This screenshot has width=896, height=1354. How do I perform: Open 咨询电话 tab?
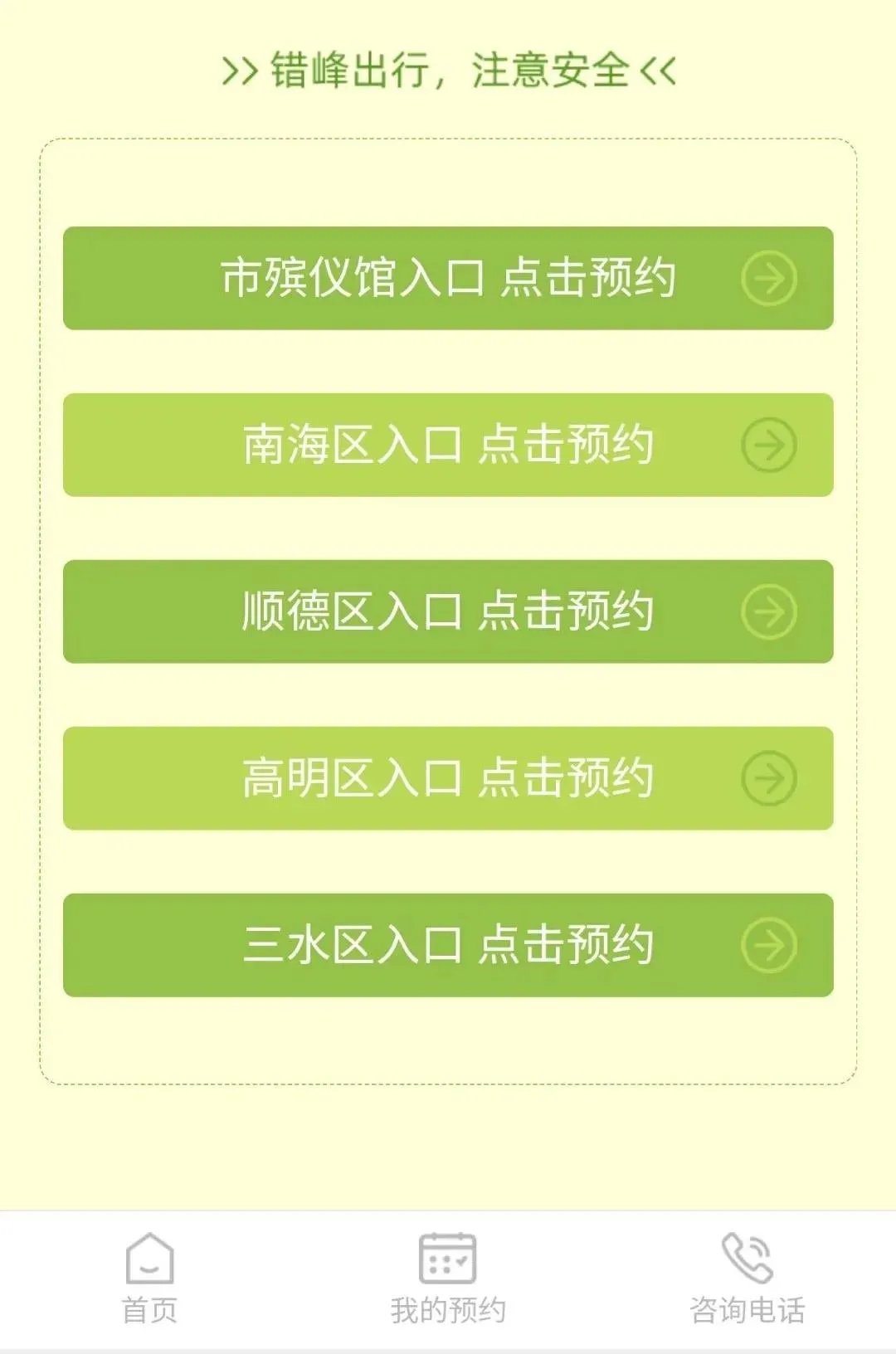747,1278
